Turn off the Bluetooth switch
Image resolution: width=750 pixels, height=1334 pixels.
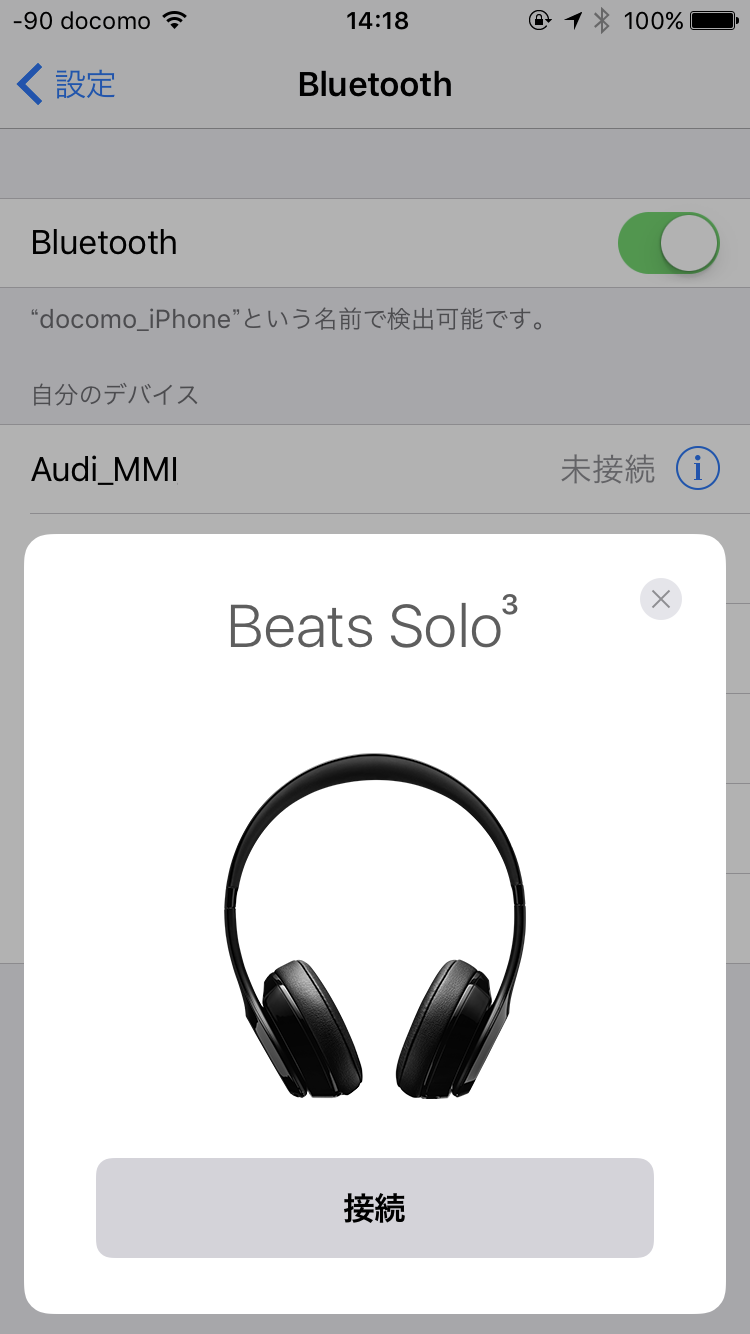[669, 243]
